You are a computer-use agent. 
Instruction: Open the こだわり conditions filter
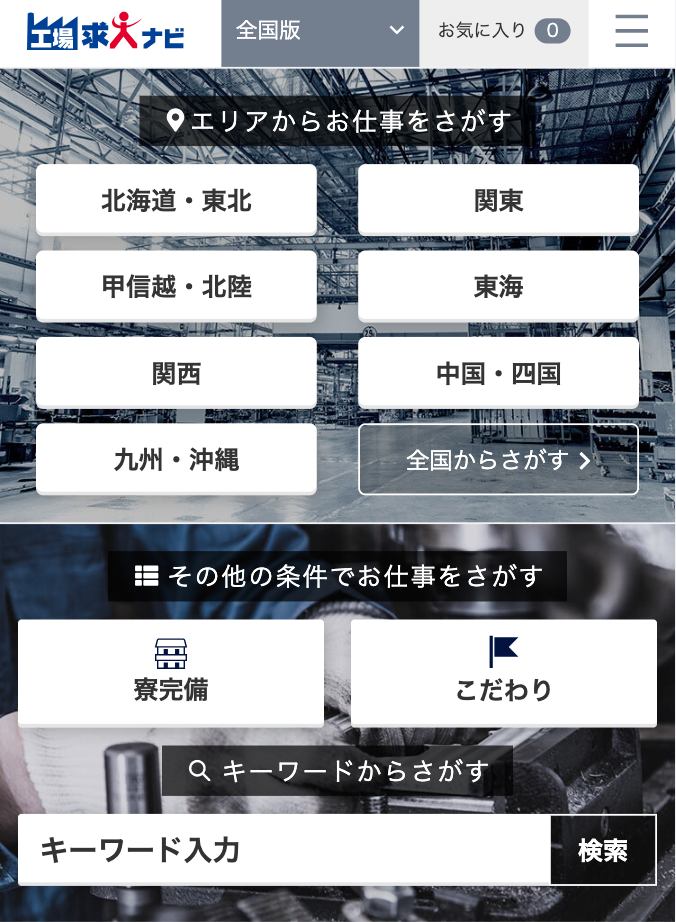click(x=503, y=672)
